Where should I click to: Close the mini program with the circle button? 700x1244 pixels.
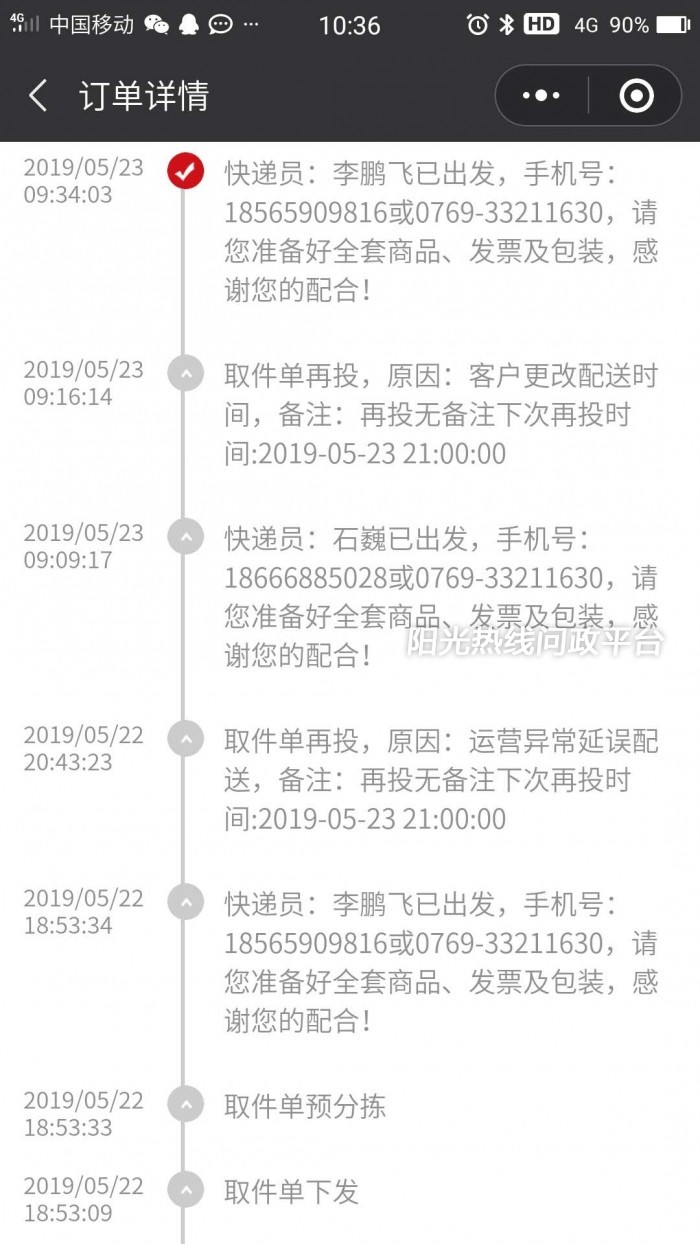(x=636, y=96)
